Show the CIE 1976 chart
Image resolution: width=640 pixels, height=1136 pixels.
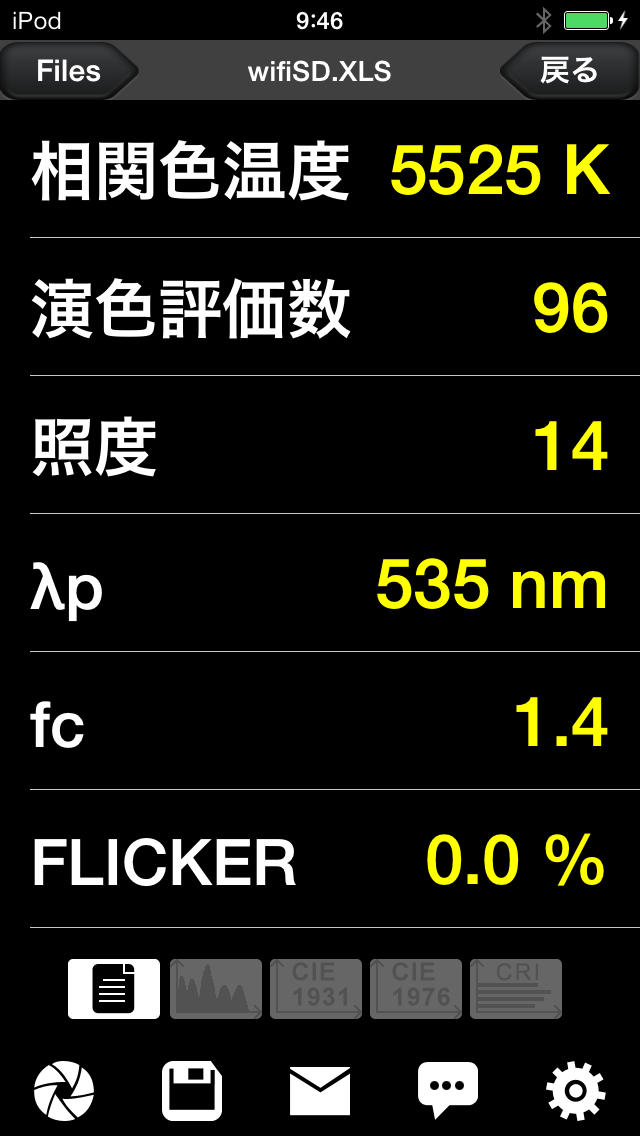[416, 988]
